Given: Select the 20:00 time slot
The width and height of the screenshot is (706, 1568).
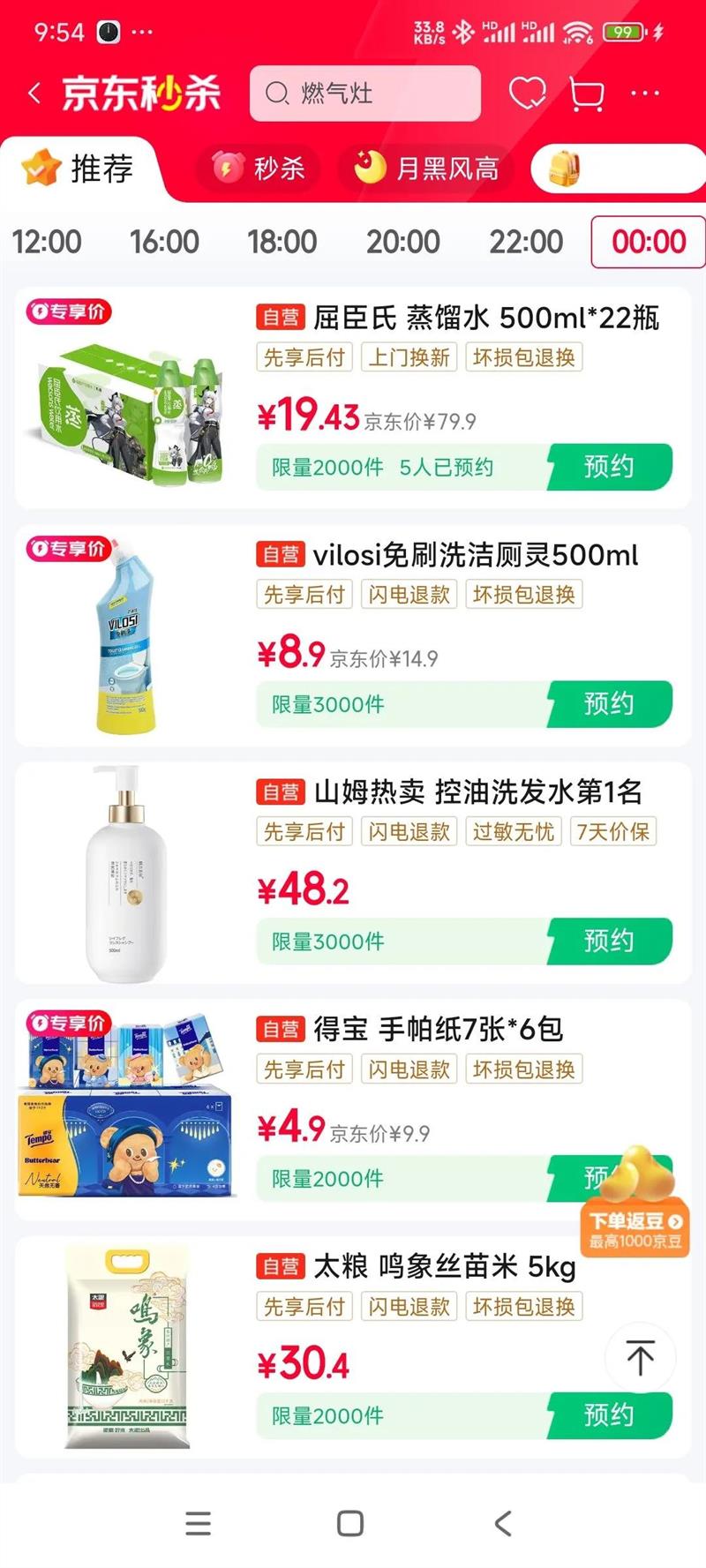Looking at the screenshot, I should point(402,242).
